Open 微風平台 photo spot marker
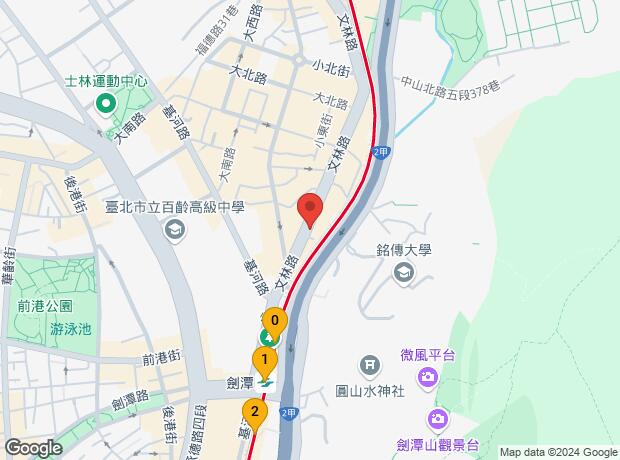The image size is (620, 460). point(427,377)
